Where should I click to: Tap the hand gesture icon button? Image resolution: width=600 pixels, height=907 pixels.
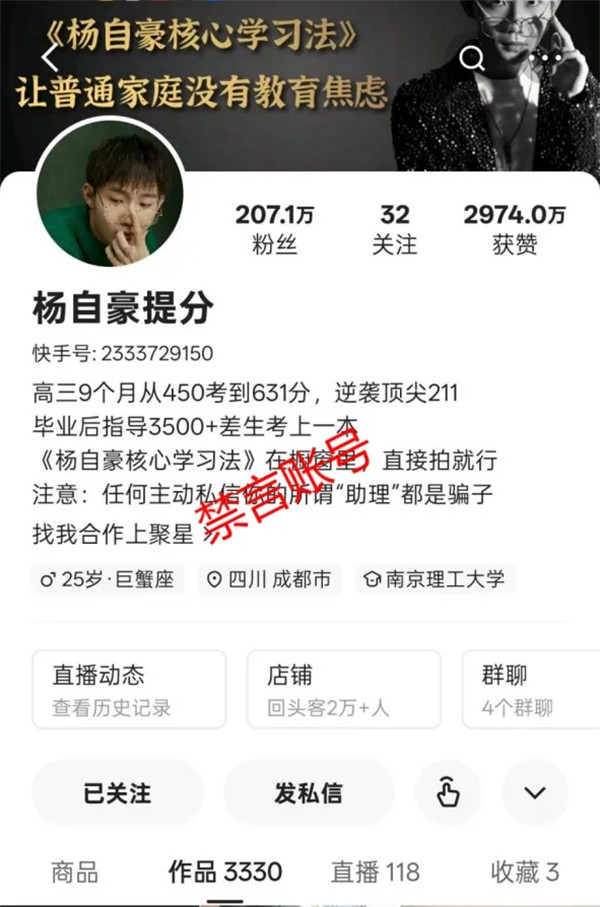pos(447,793)
